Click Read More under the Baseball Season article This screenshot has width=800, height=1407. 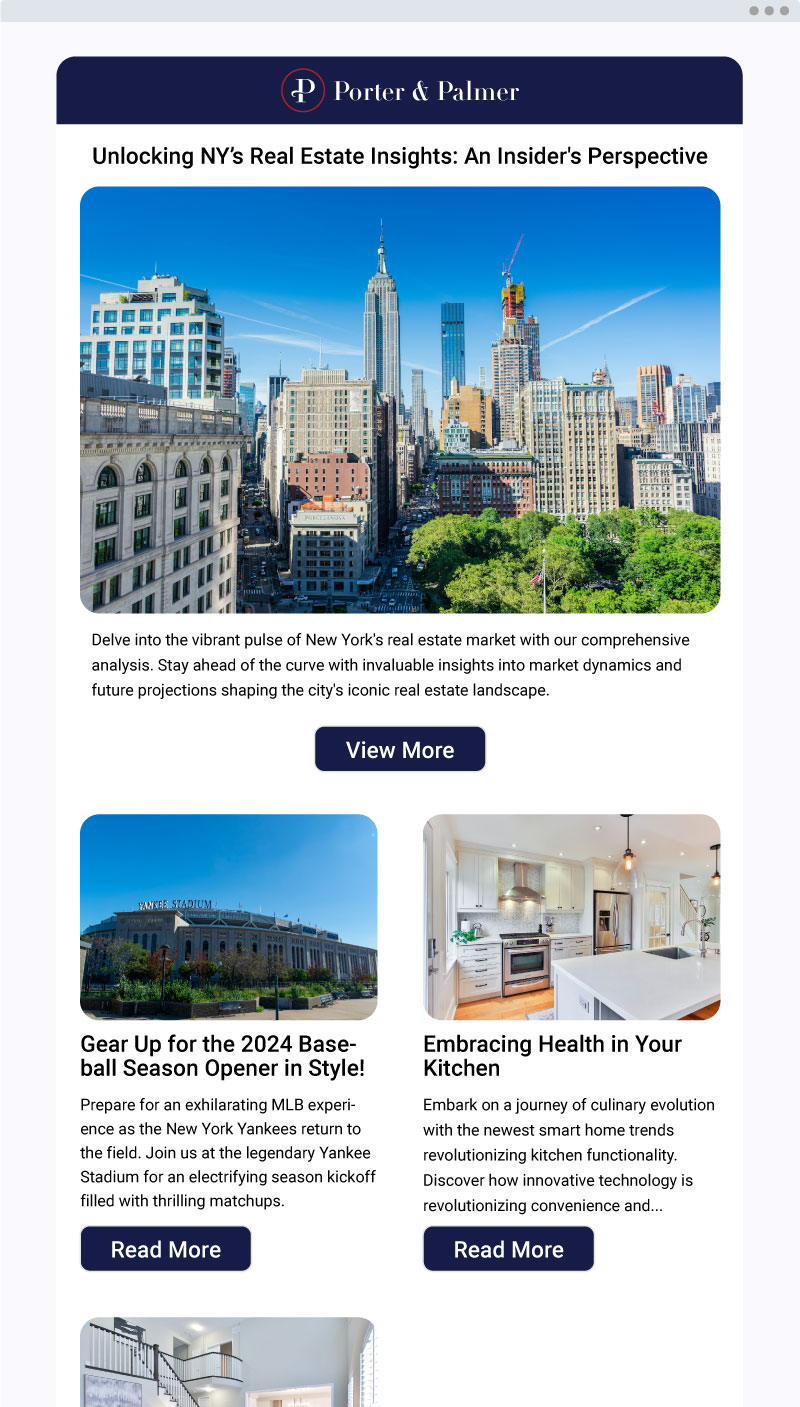tap(165, 1248)
